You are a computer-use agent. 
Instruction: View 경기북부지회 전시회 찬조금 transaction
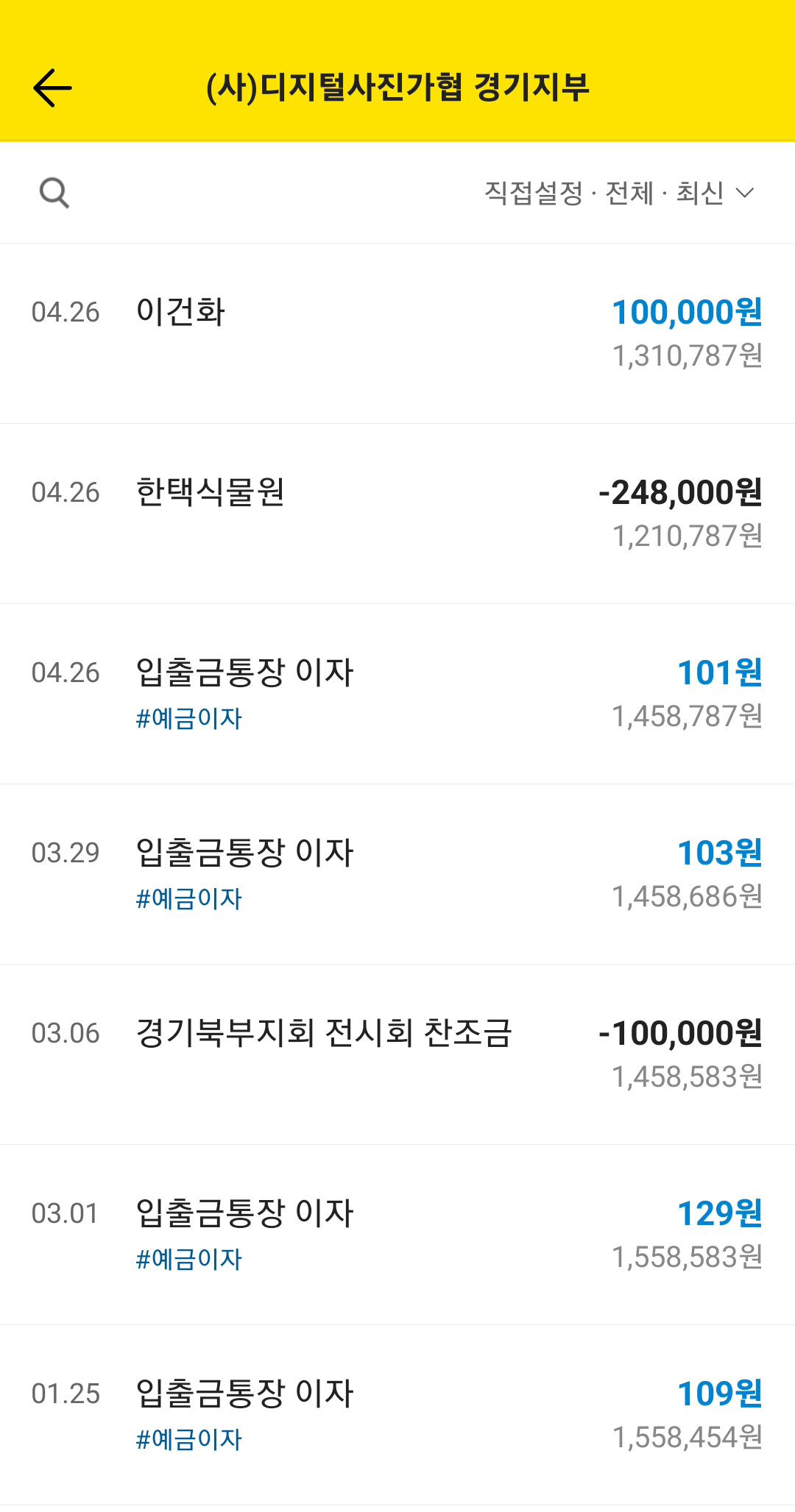point(397,1054)
